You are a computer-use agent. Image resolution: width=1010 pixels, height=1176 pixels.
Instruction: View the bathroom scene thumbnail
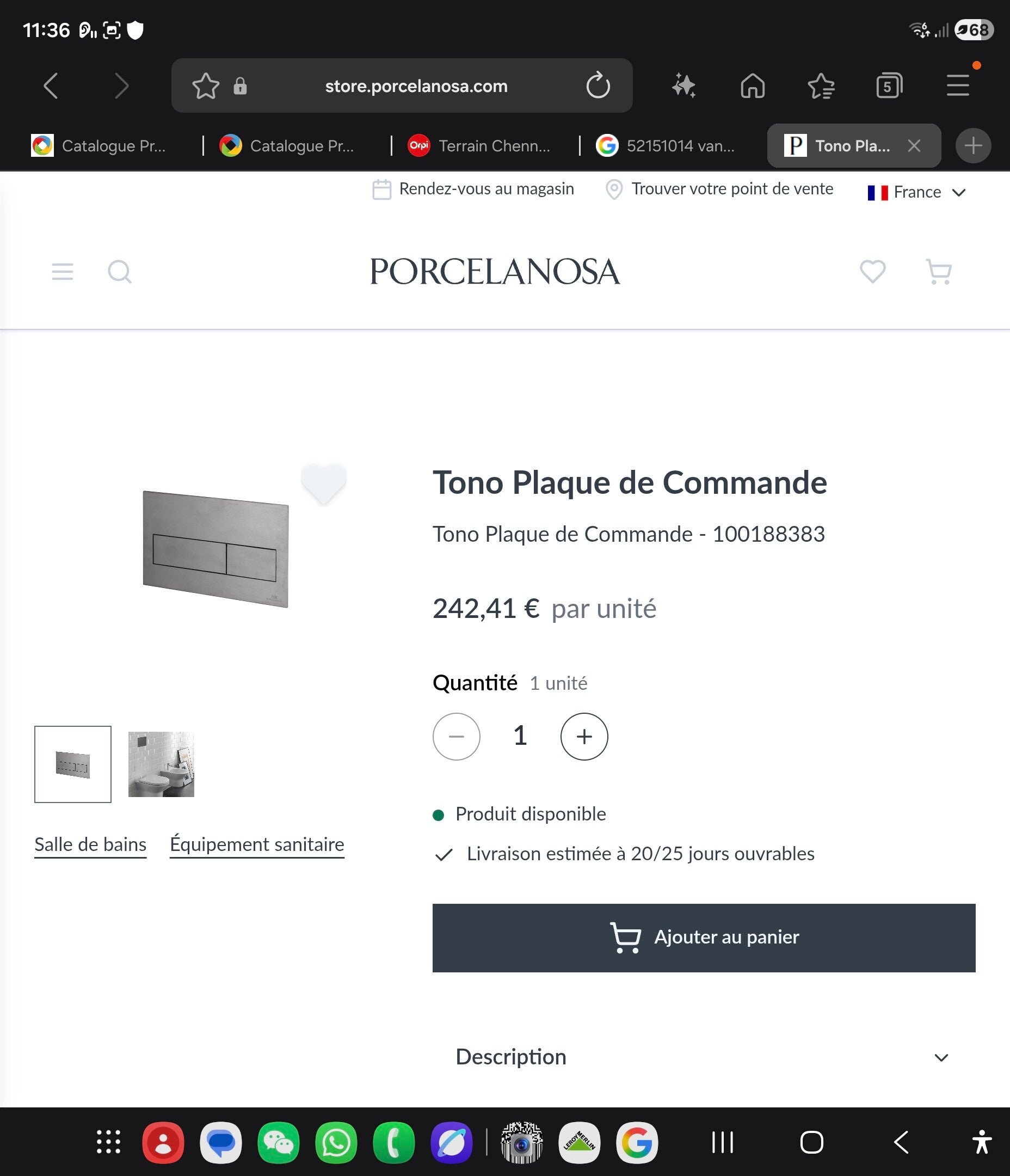pos(161,764)
